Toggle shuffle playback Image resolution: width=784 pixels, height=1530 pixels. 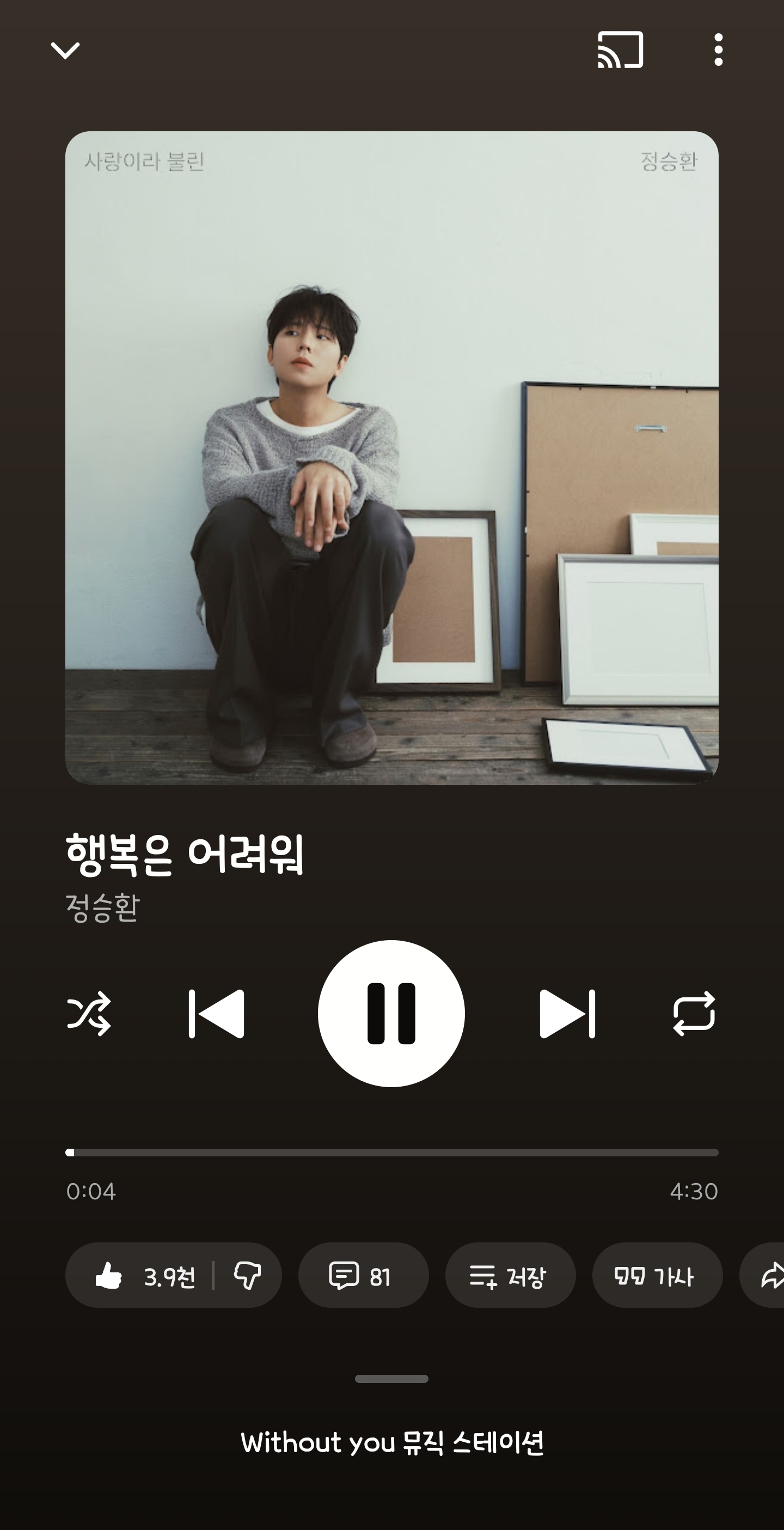point(89,1013)
